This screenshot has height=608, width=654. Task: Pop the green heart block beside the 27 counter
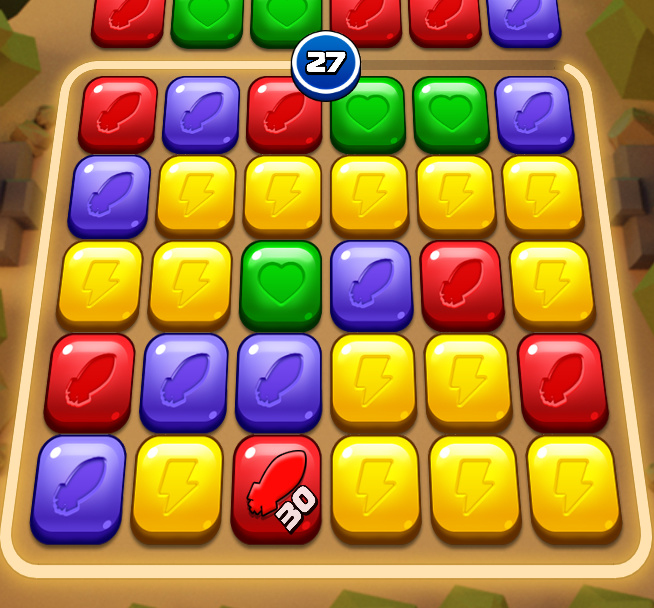click(x=367, y=115)
